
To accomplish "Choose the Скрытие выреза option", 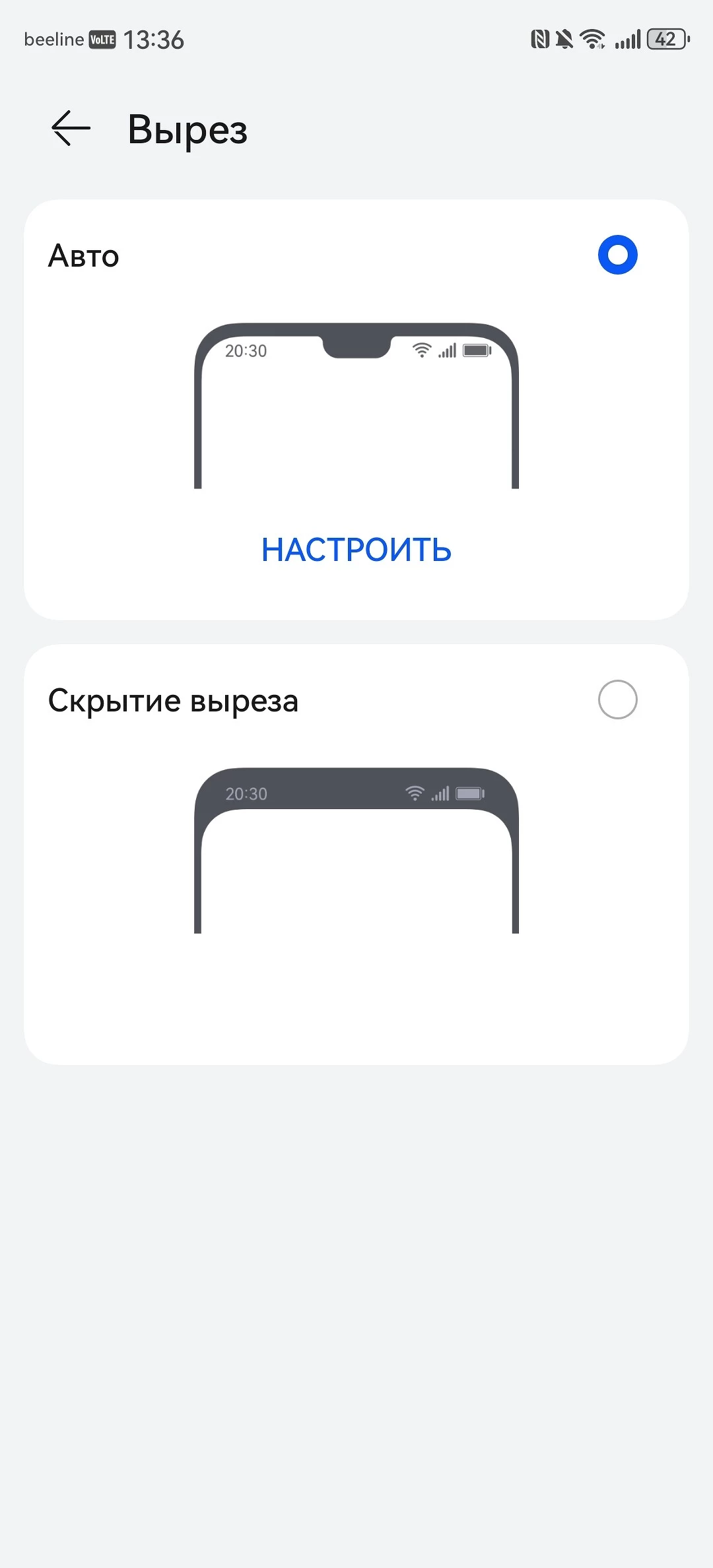I will pos(617,700).
